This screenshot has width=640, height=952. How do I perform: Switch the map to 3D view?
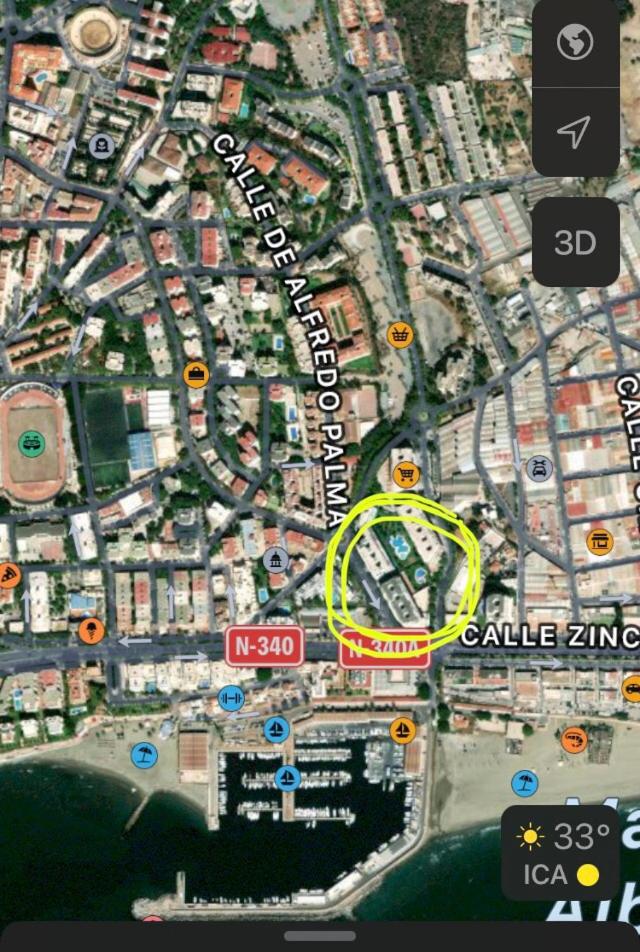pyautogui.click(x=575, y=242)
